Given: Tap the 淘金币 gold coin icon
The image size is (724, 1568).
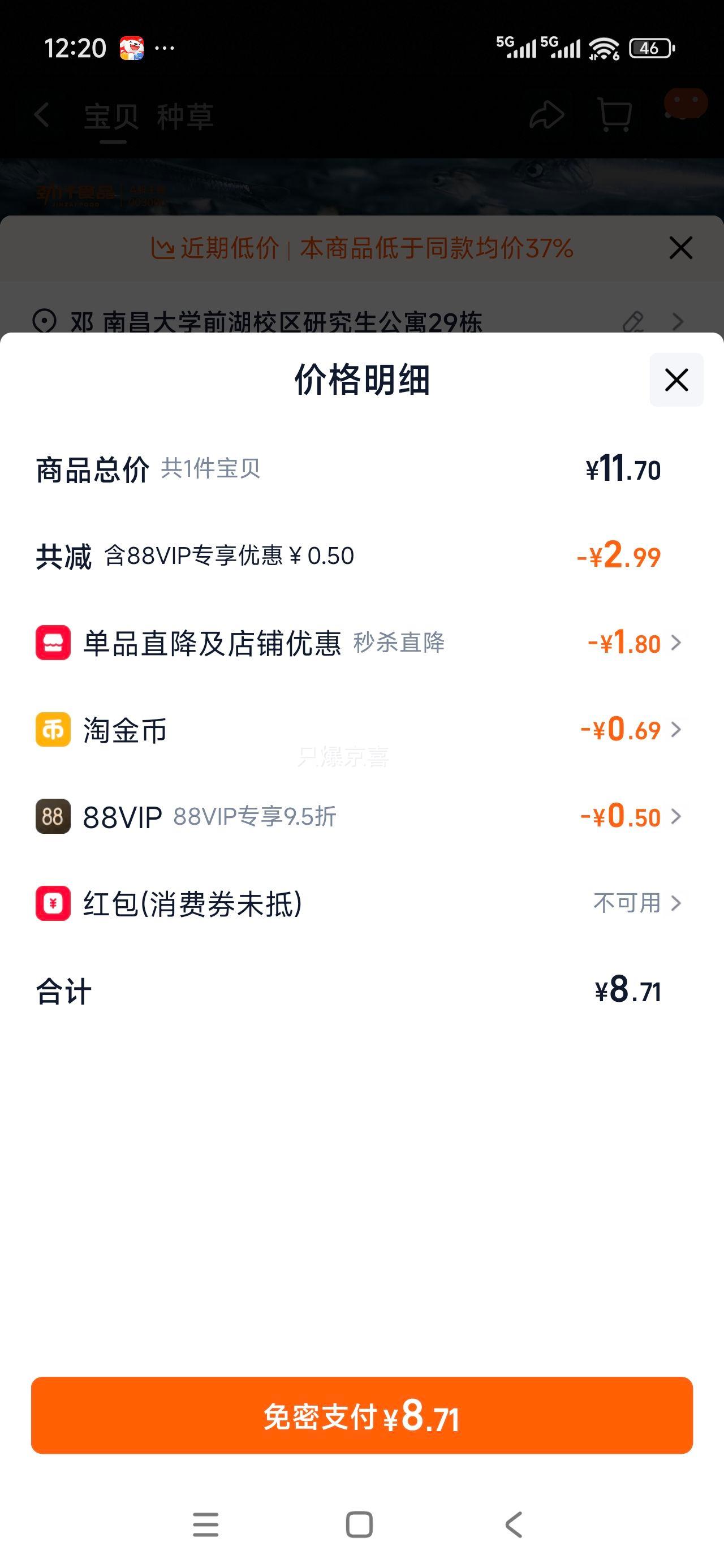Looking at the screenshot, I should pyautogui.click(x=53, y=731).
